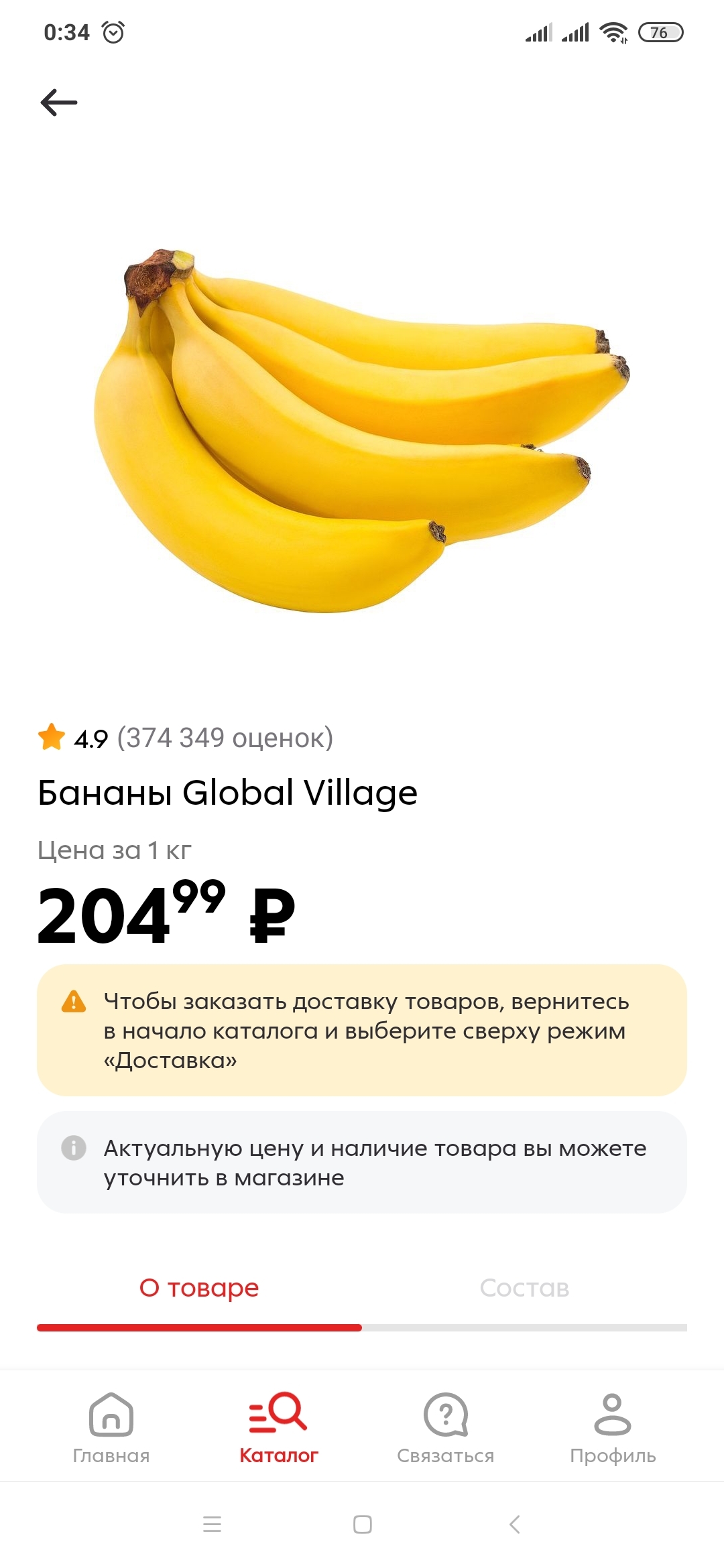Go back using the top arrow
The width and height of the screenshot is (724, 1568).
[x=59, y=103]
